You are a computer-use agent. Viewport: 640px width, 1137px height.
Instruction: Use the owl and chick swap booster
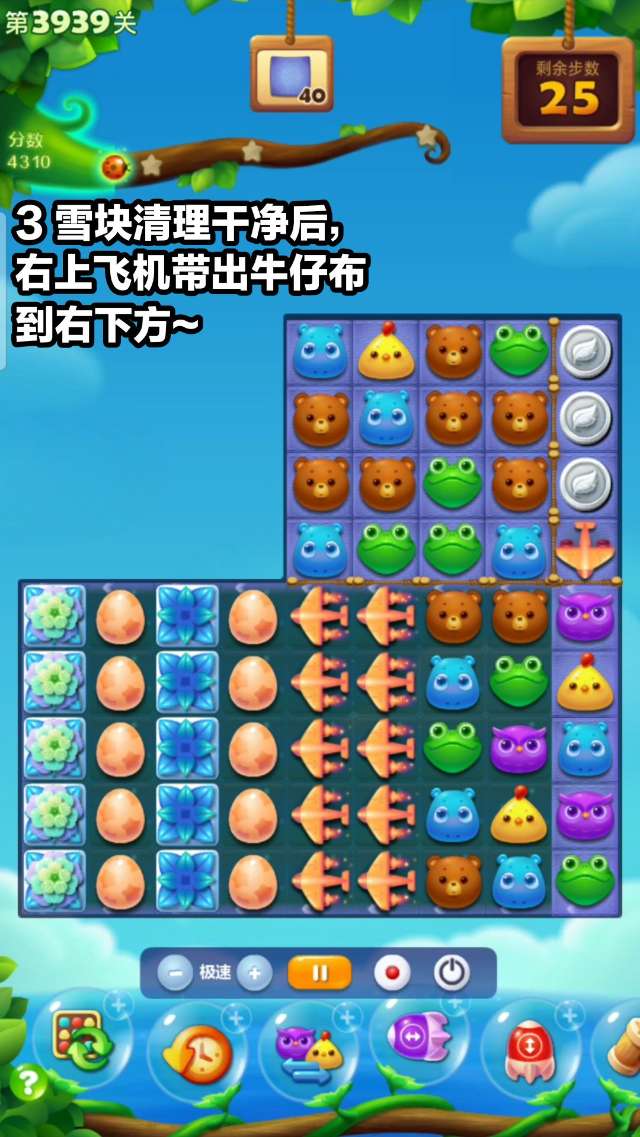[308, 1052]
